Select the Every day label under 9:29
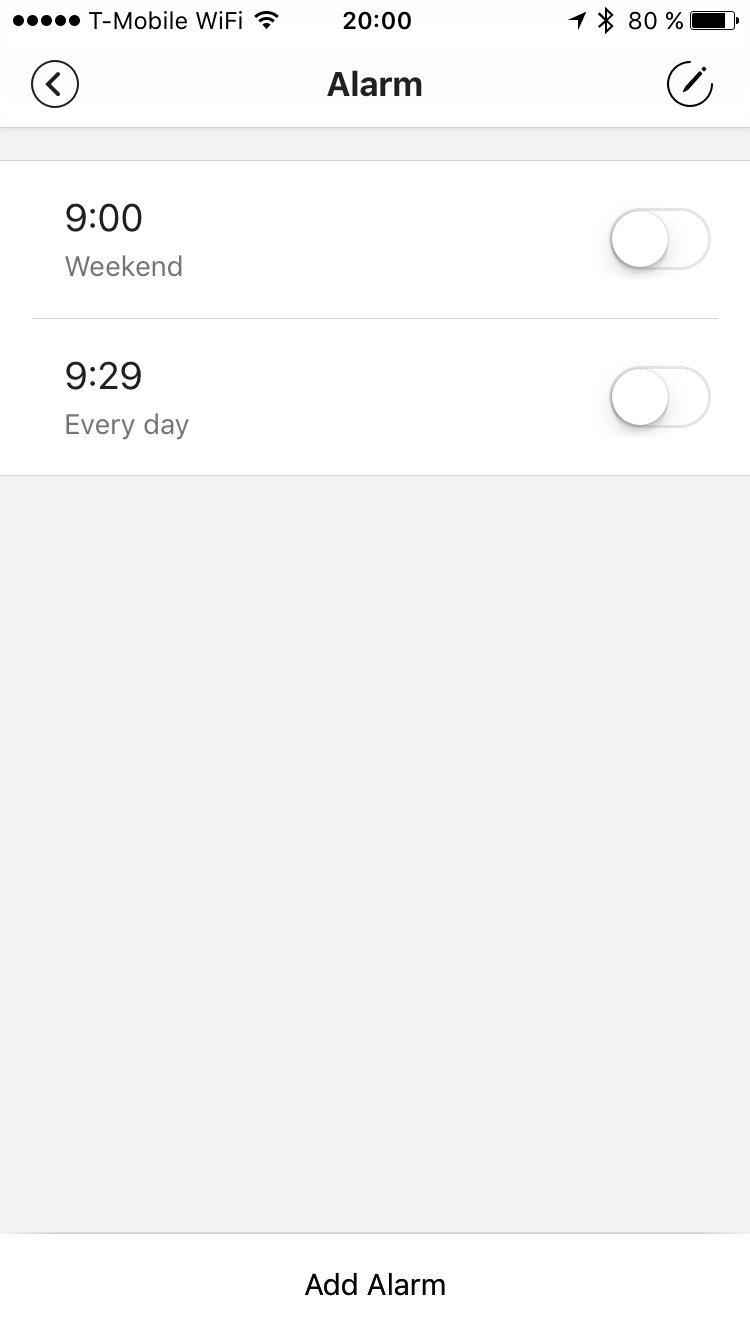The width and height of the screenshot is (750, 1334). click(x=126, y=424)
